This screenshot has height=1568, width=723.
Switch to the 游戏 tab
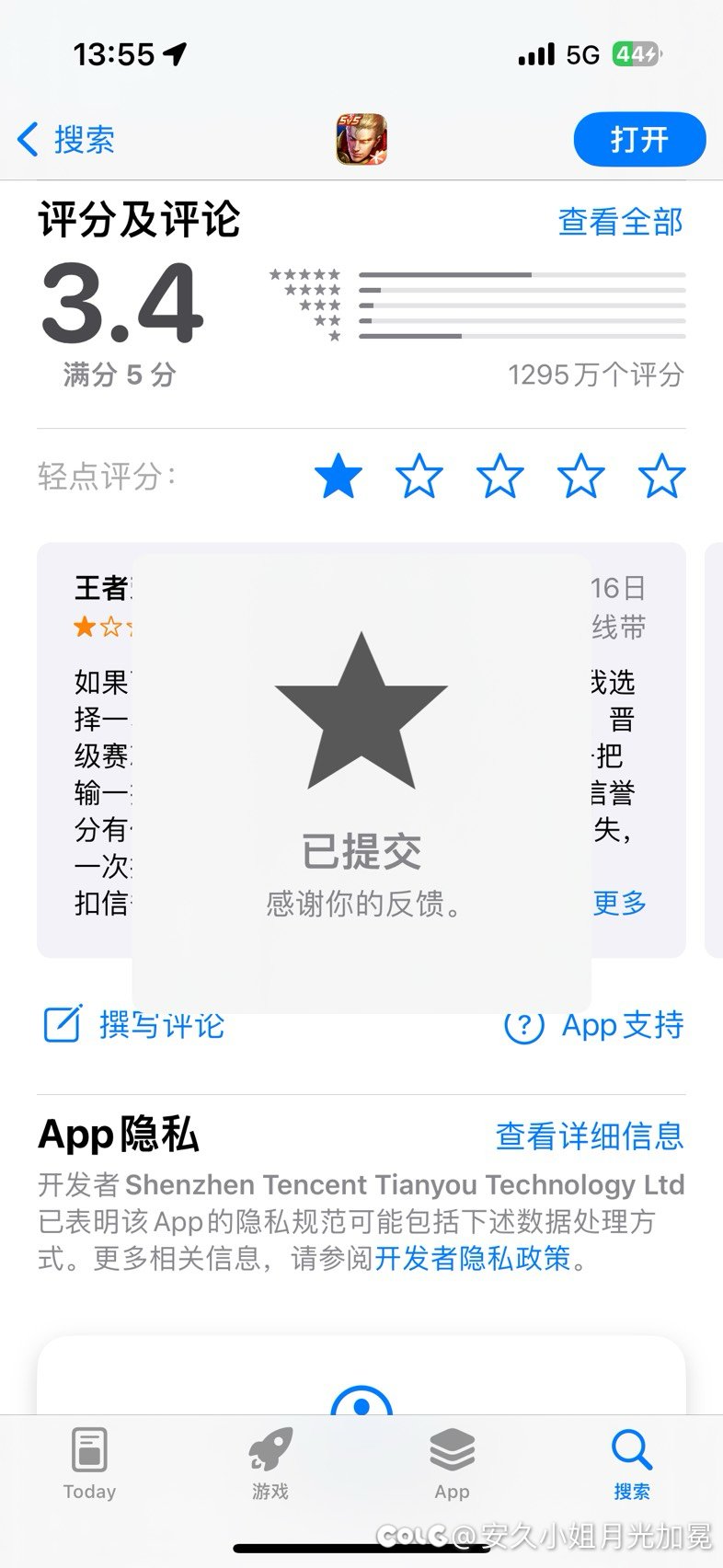tap(270, 1465)
